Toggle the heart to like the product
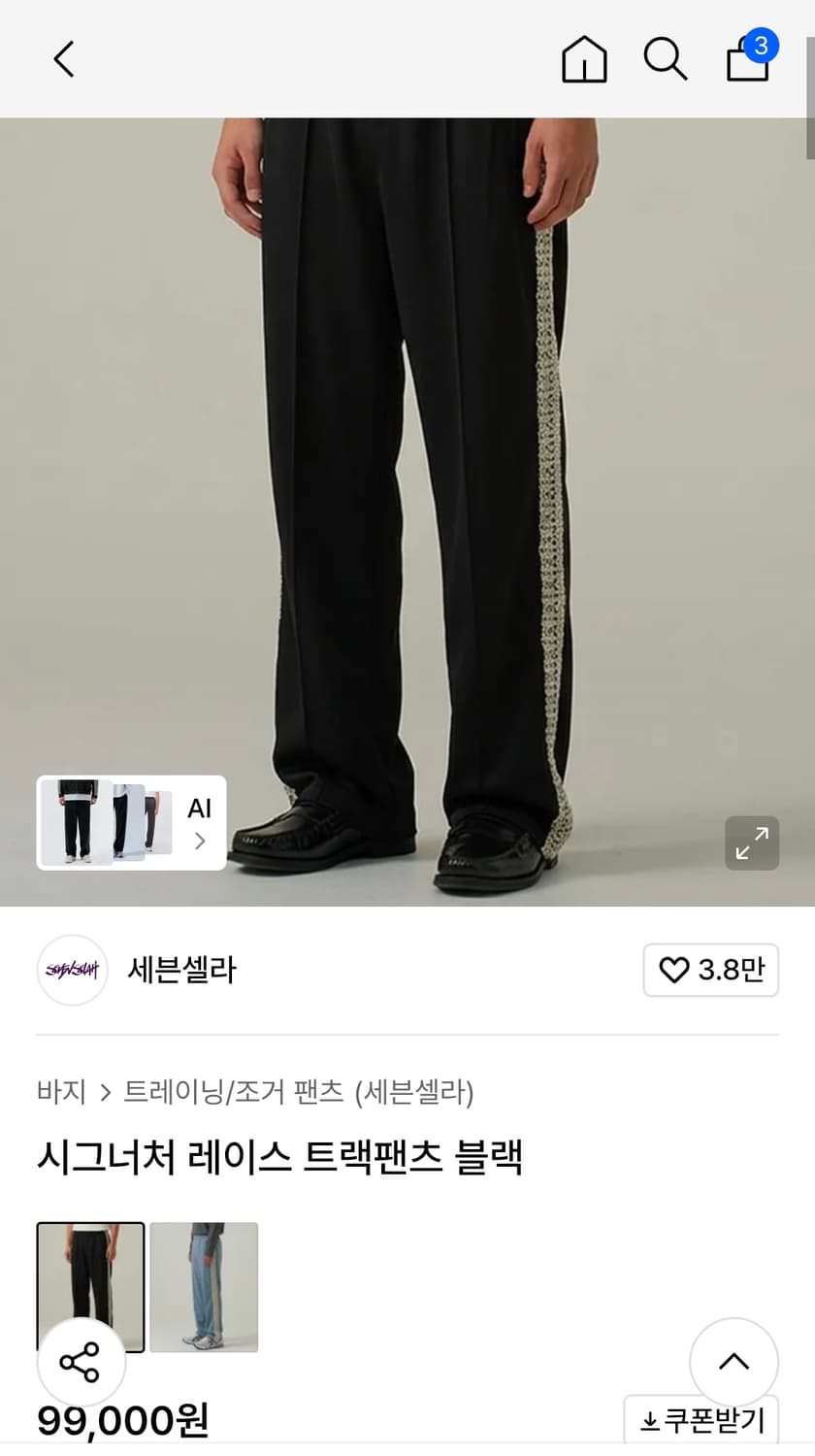The height and width of the screenshot is (1456, 815). click(675, 970)
